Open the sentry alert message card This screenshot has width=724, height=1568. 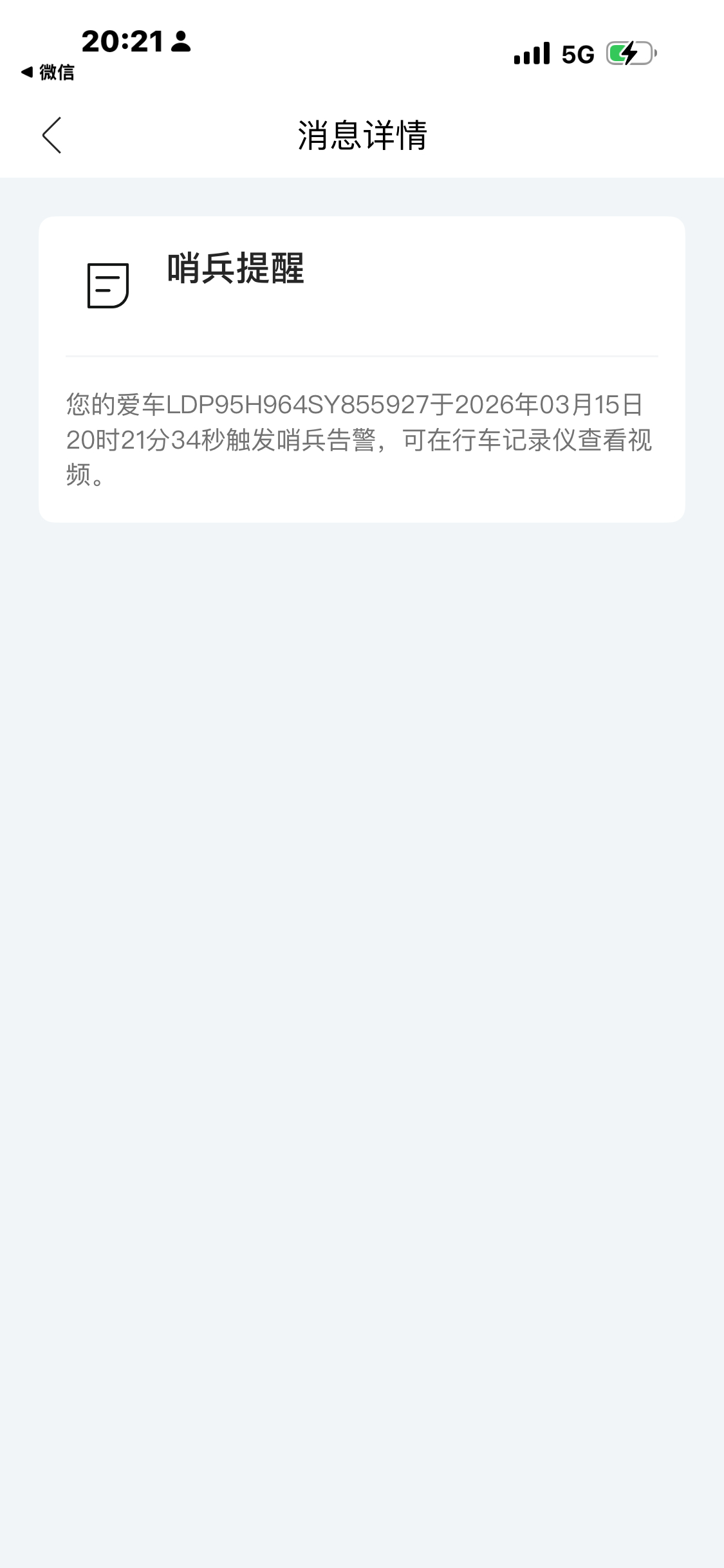tap(362, 370)
